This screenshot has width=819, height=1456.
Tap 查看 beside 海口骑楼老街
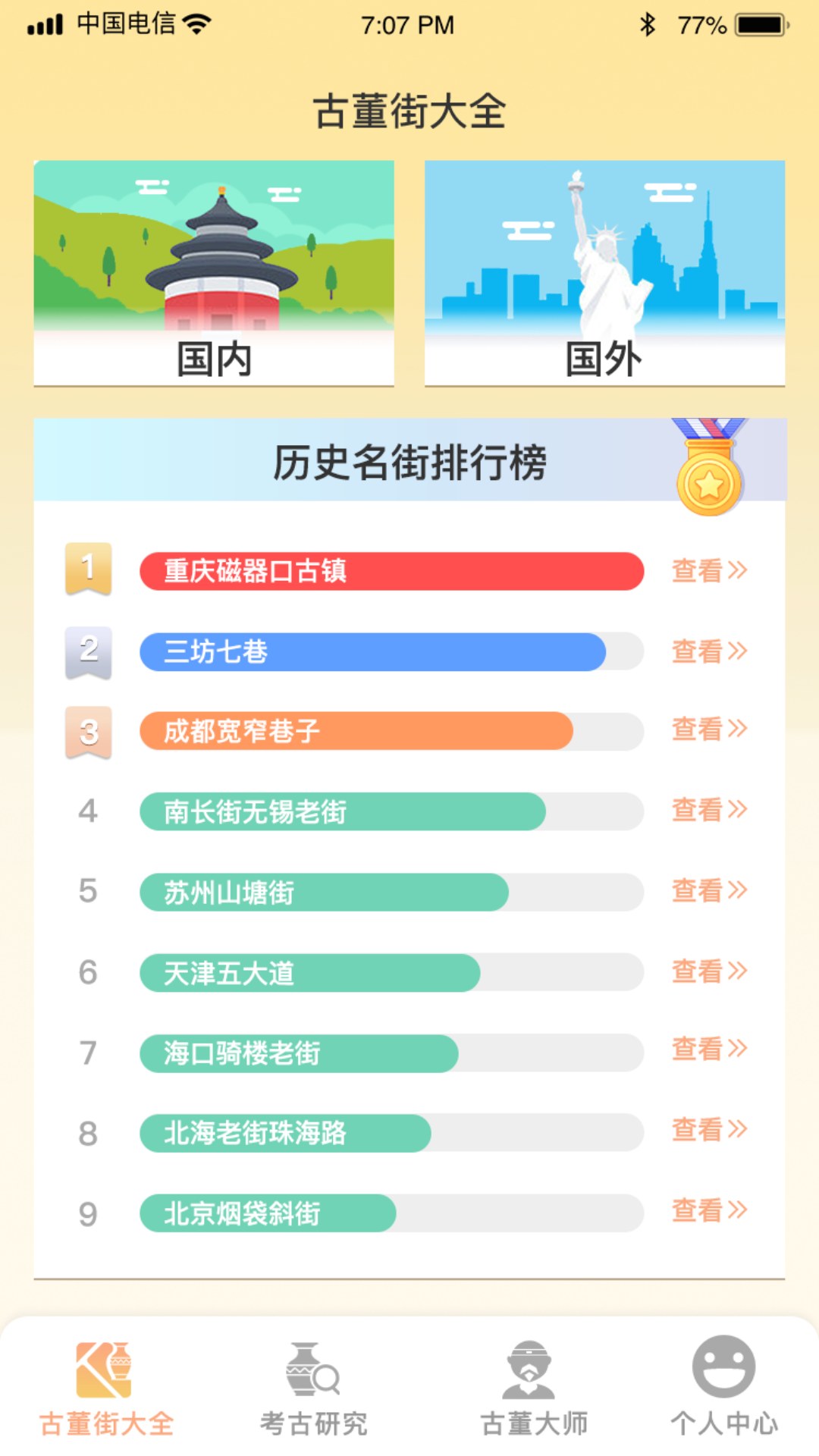709,1050
